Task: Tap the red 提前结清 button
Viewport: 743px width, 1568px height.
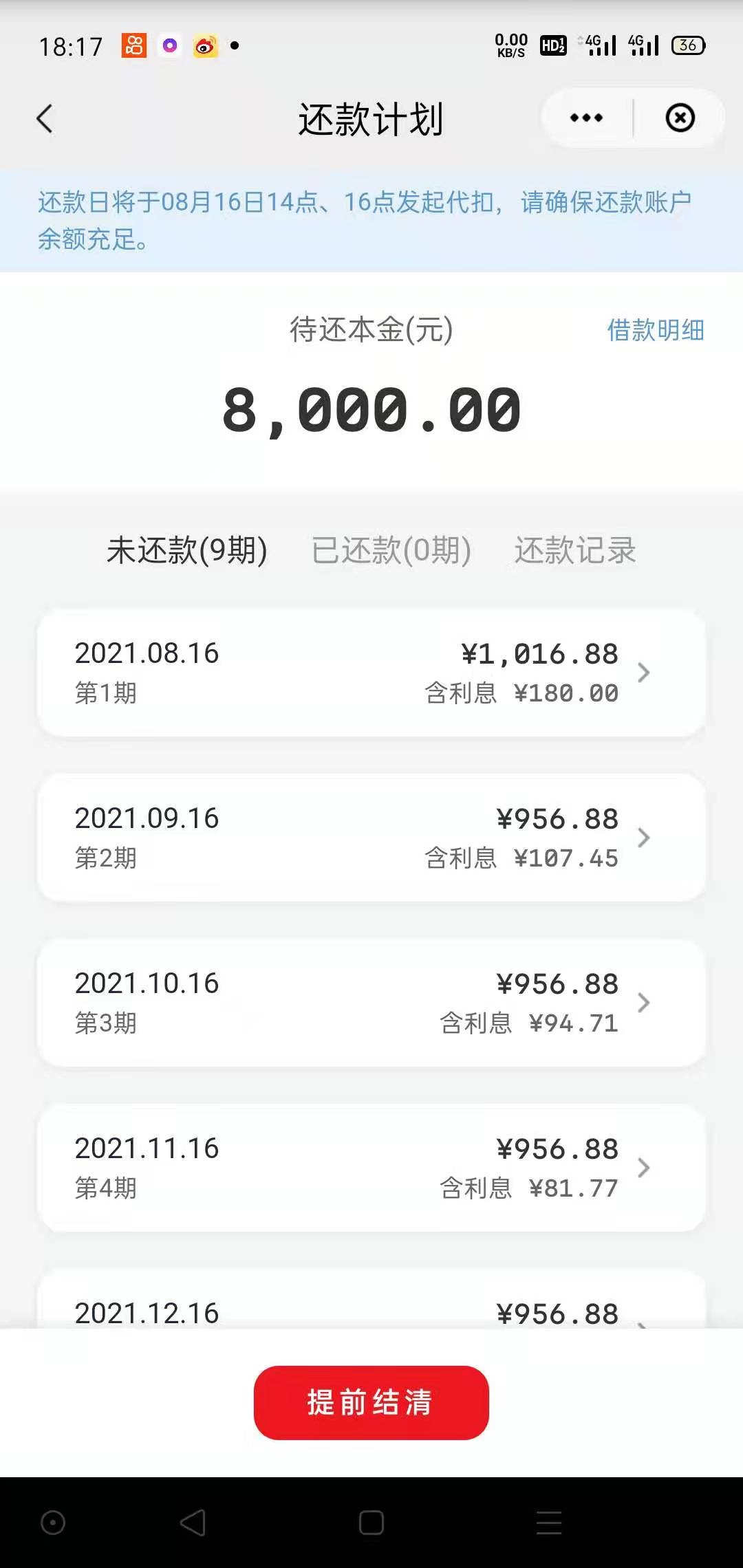Action: (371, 1402)
